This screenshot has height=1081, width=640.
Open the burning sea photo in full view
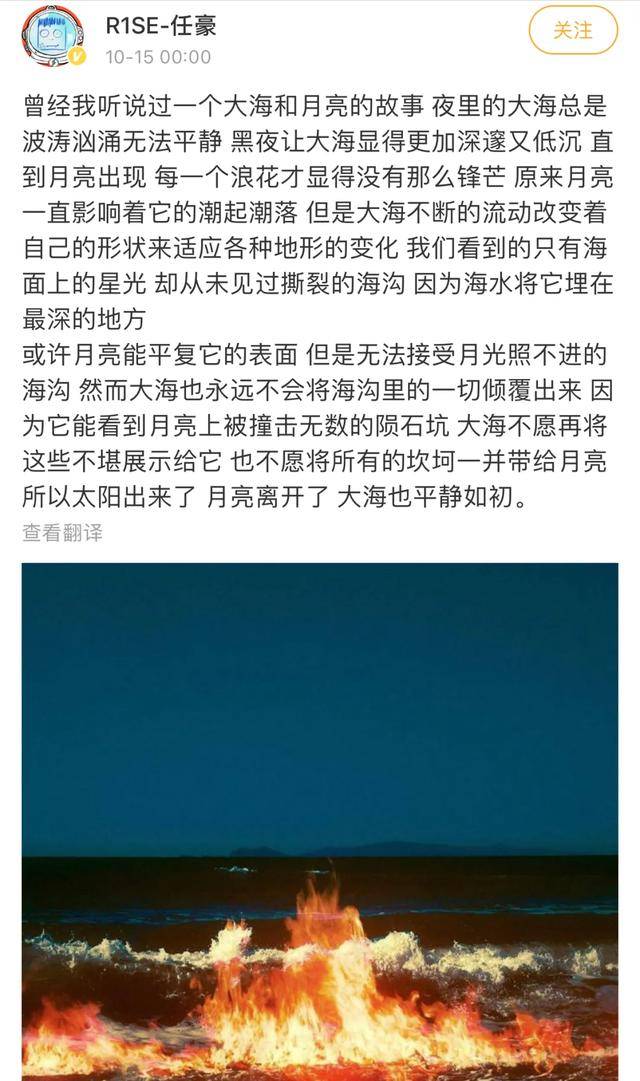tap(320, 818)
